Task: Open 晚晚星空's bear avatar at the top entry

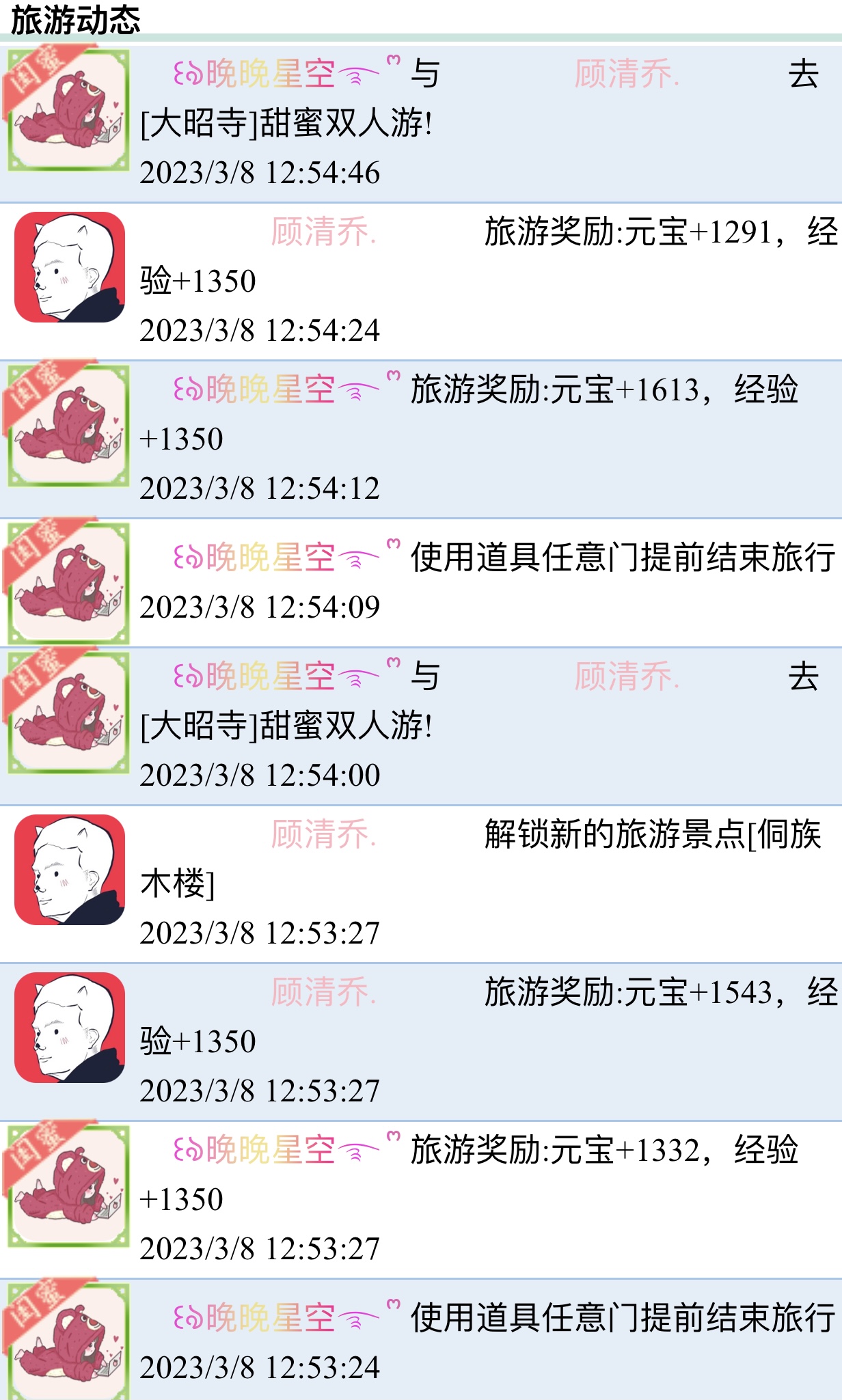Action: pyautogui.click(x=68, y=109)
